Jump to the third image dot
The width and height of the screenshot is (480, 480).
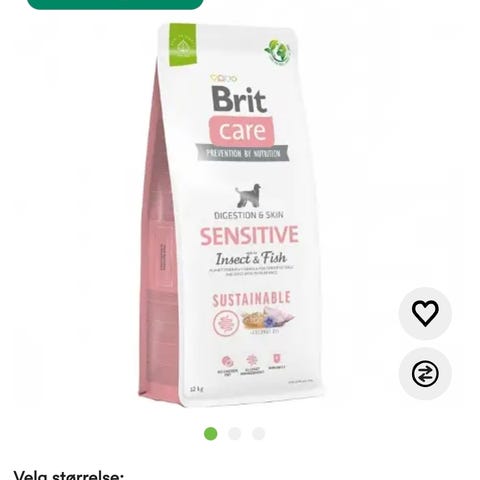(258, 434)
